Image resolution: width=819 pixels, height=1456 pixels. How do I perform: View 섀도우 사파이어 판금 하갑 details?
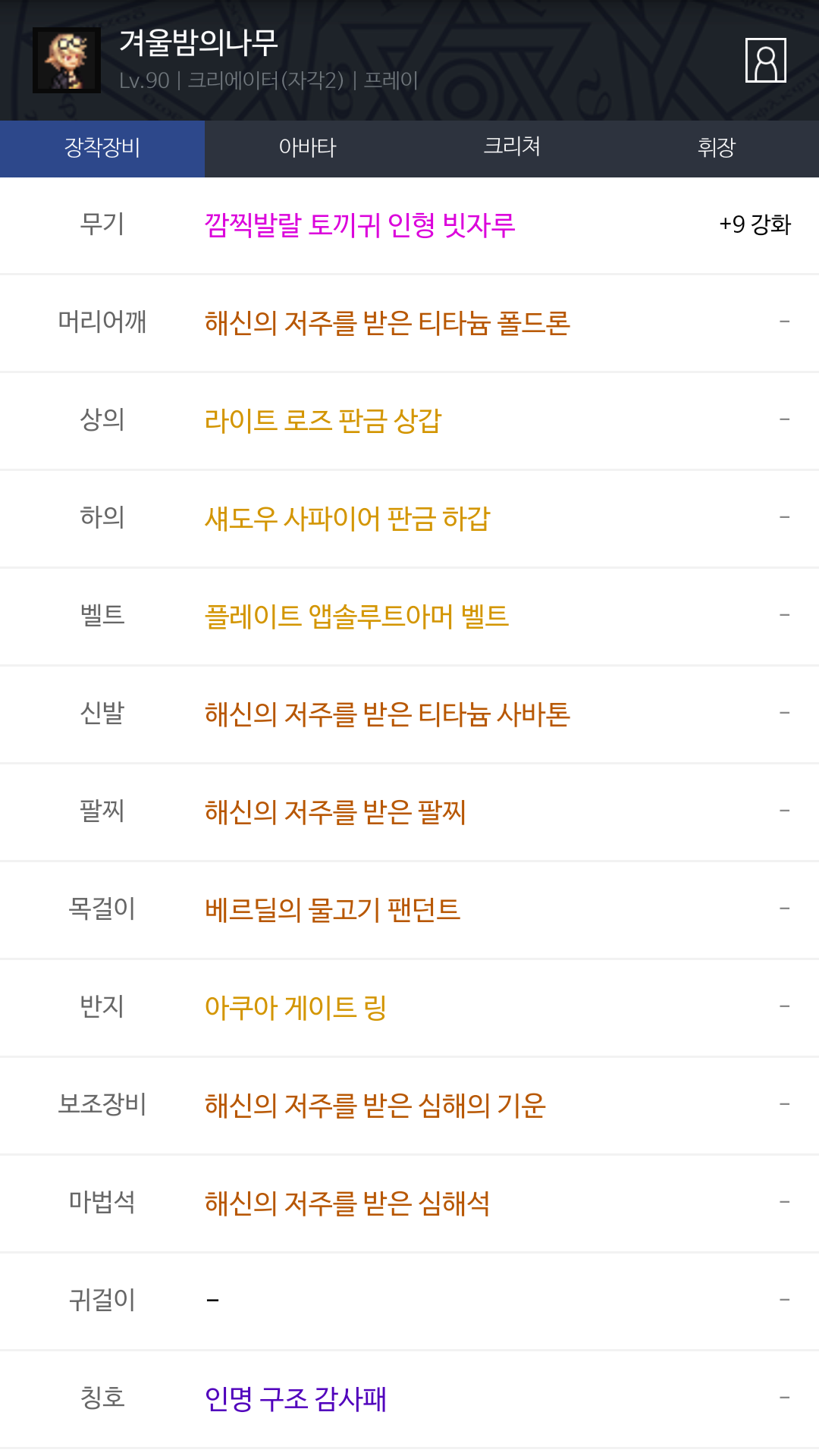[347, 519]
